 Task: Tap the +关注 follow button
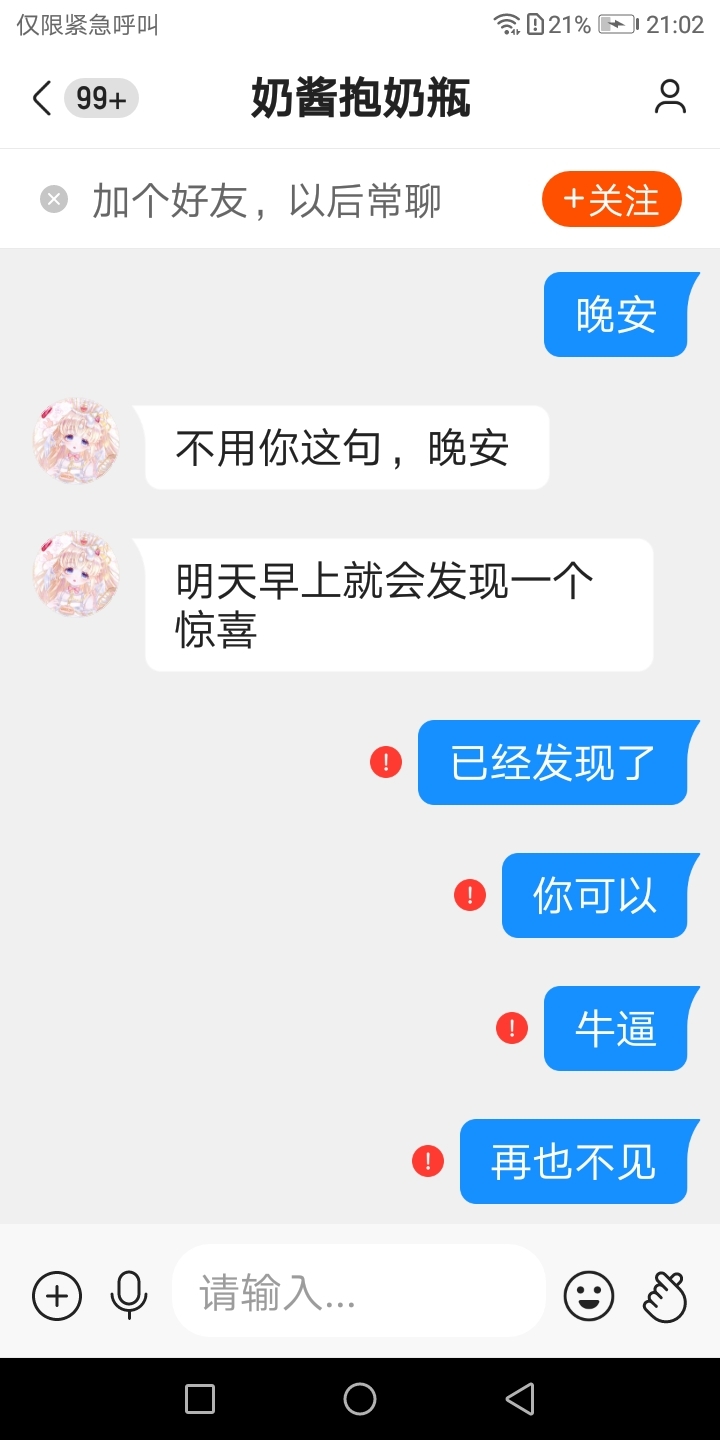tap(611, 200)
